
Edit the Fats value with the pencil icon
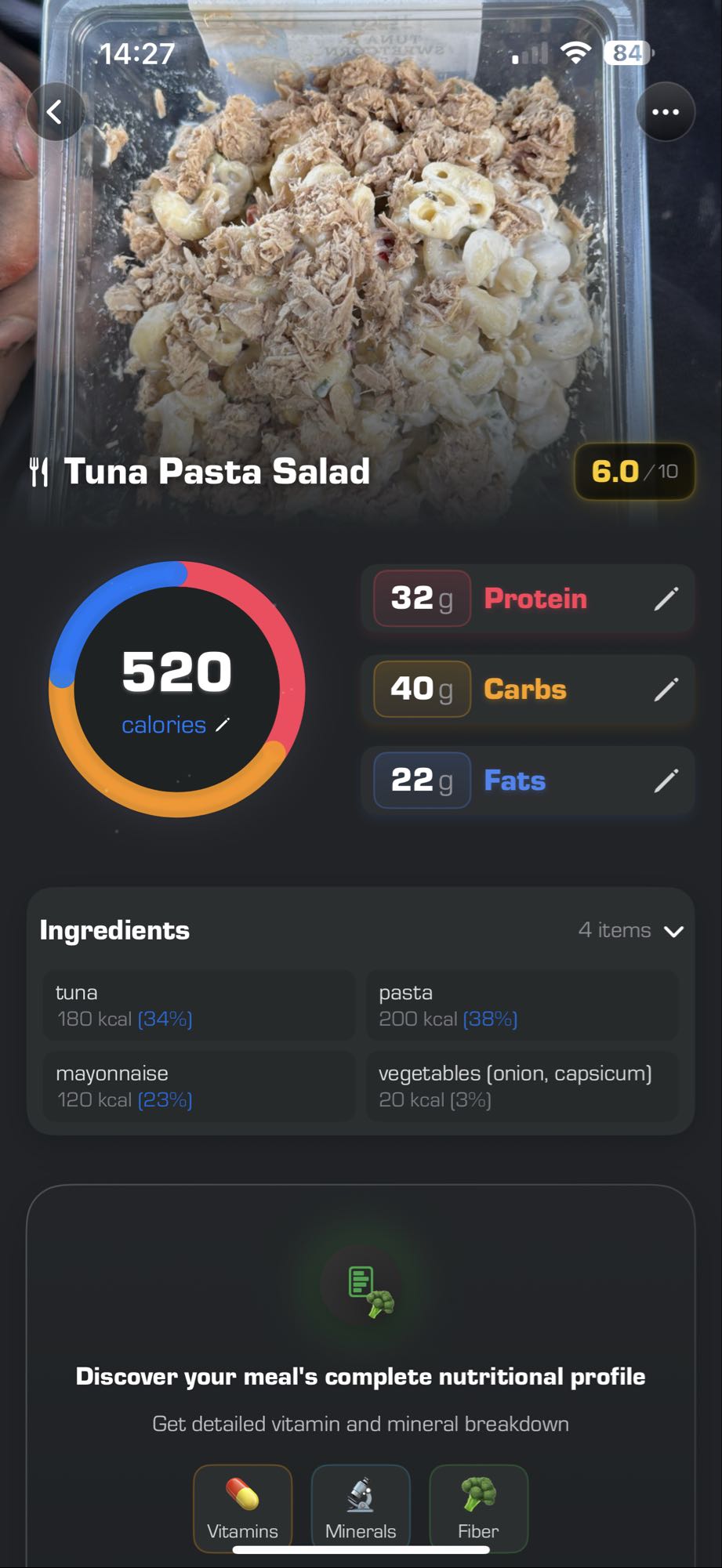667,780
